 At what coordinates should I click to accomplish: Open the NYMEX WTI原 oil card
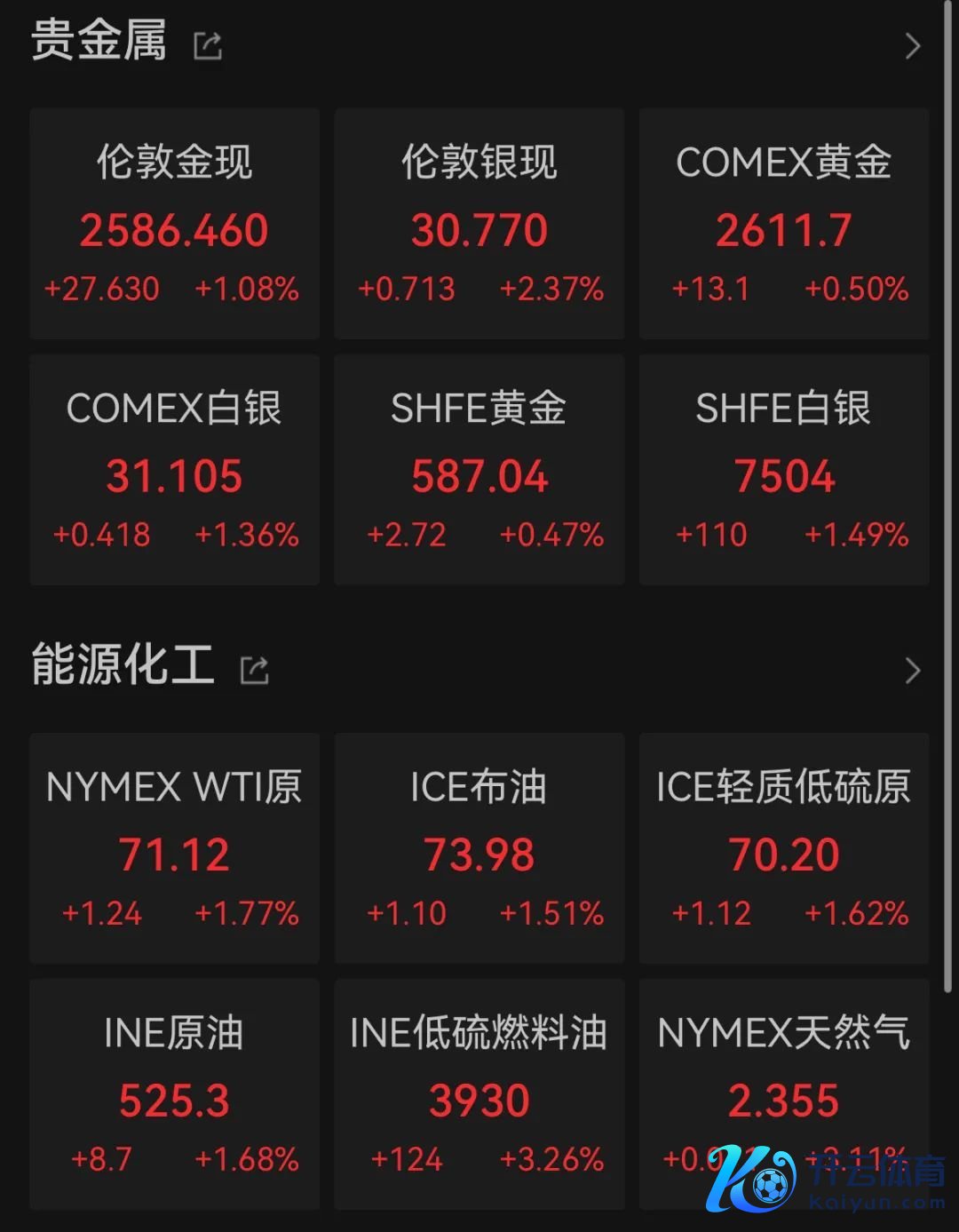(174, 848)
